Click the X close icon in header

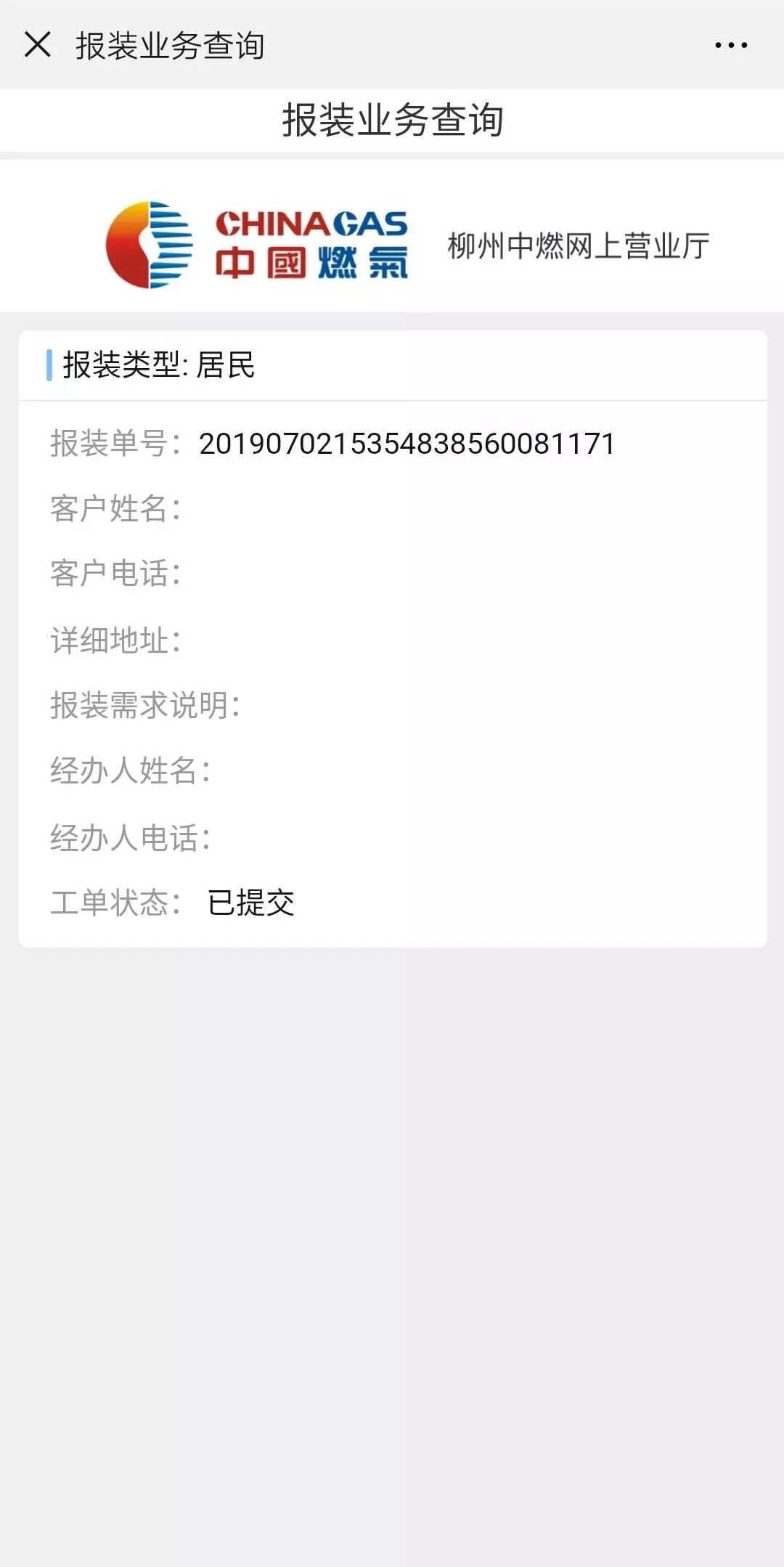[36, 45]
